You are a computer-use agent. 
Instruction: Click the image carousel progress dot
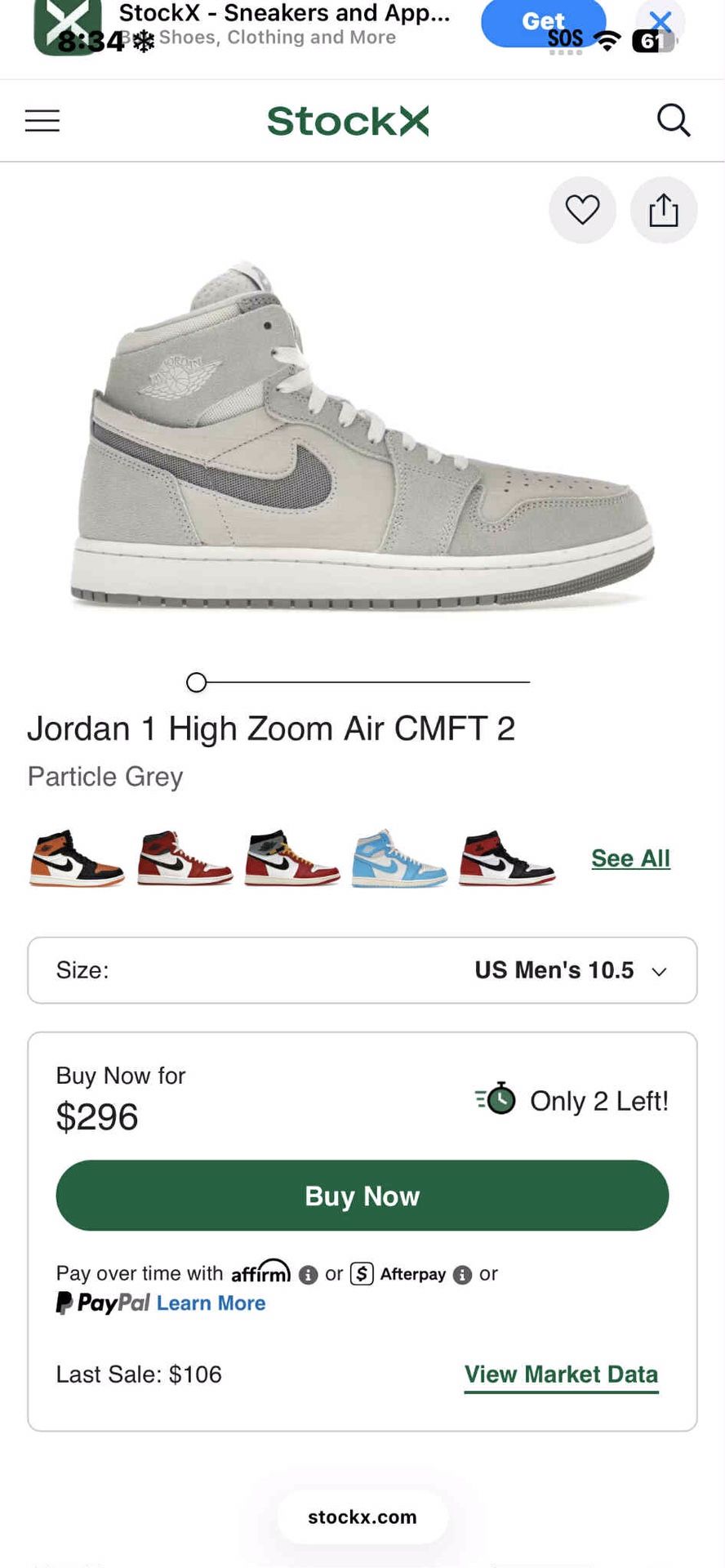click(x=196, y=680)
